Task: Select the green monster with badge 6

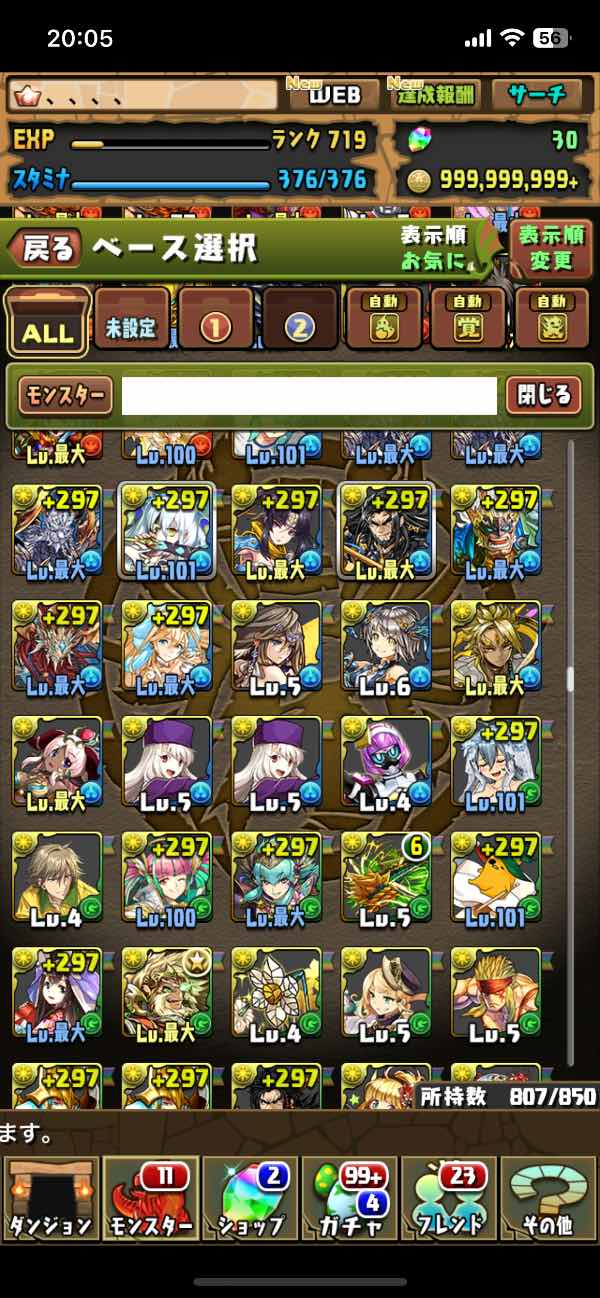Action: coord(386,877)
